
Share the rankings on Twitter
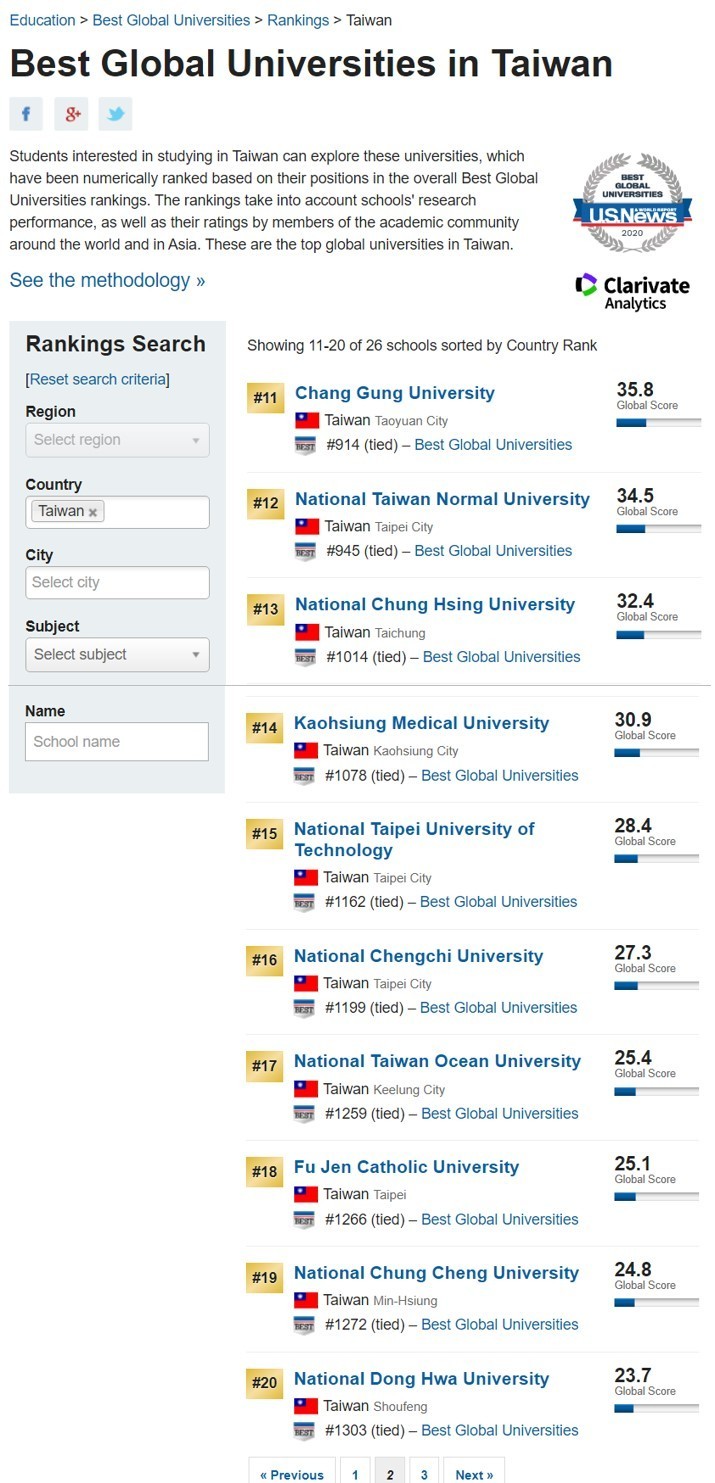tap(115, 114)
